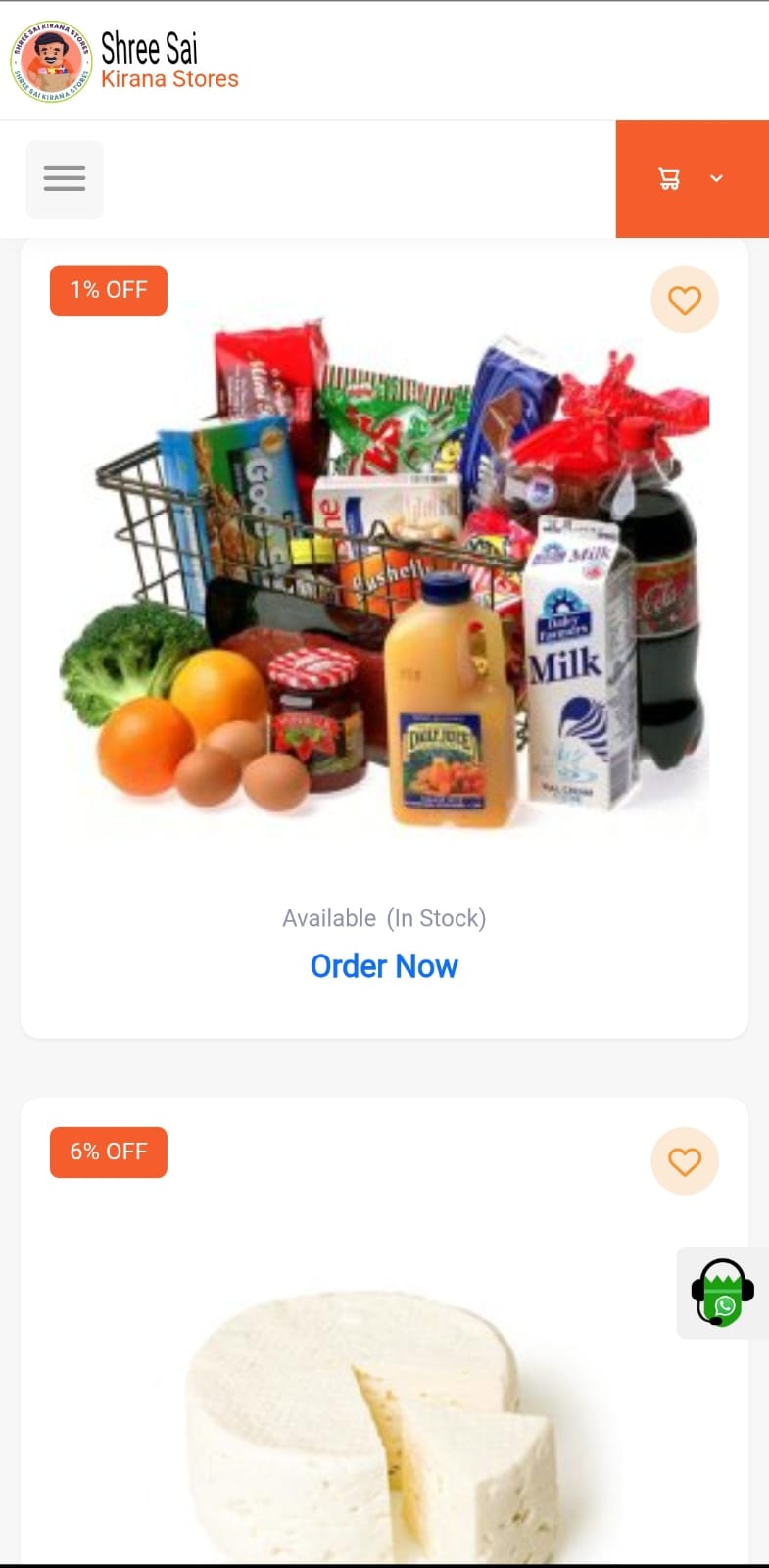Tap Order Now for the grocery basket
This screenshot has width=769, height=1568.
384,966
